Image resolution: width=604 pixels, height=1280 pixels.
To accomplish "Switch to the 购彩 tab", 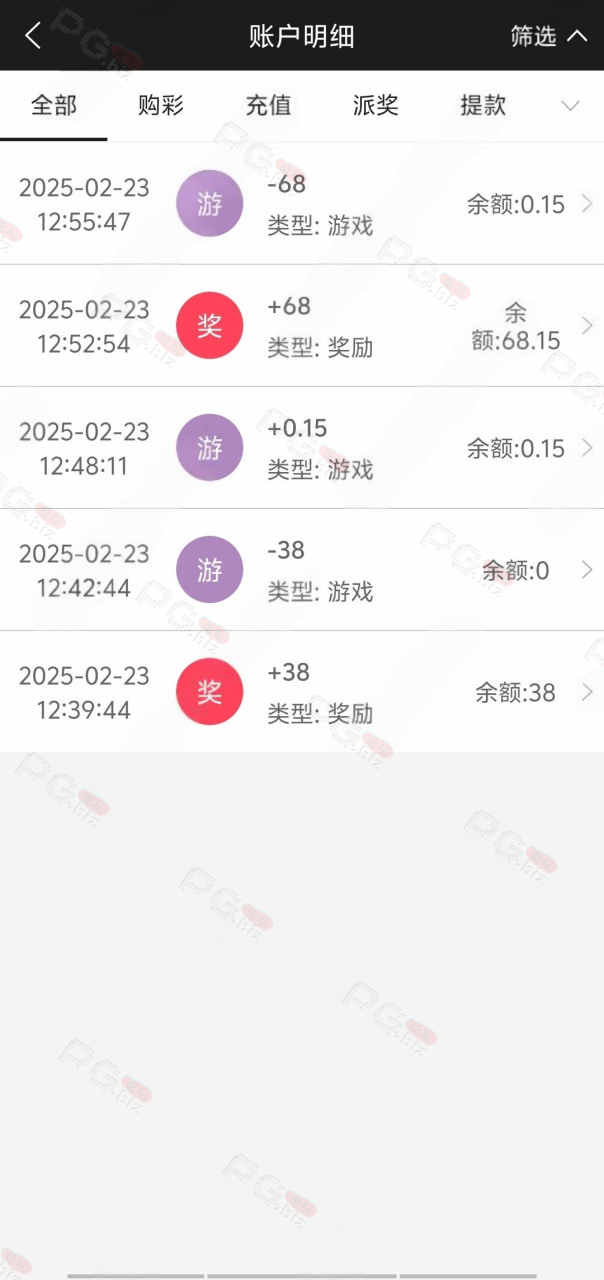I will (161, 105).
